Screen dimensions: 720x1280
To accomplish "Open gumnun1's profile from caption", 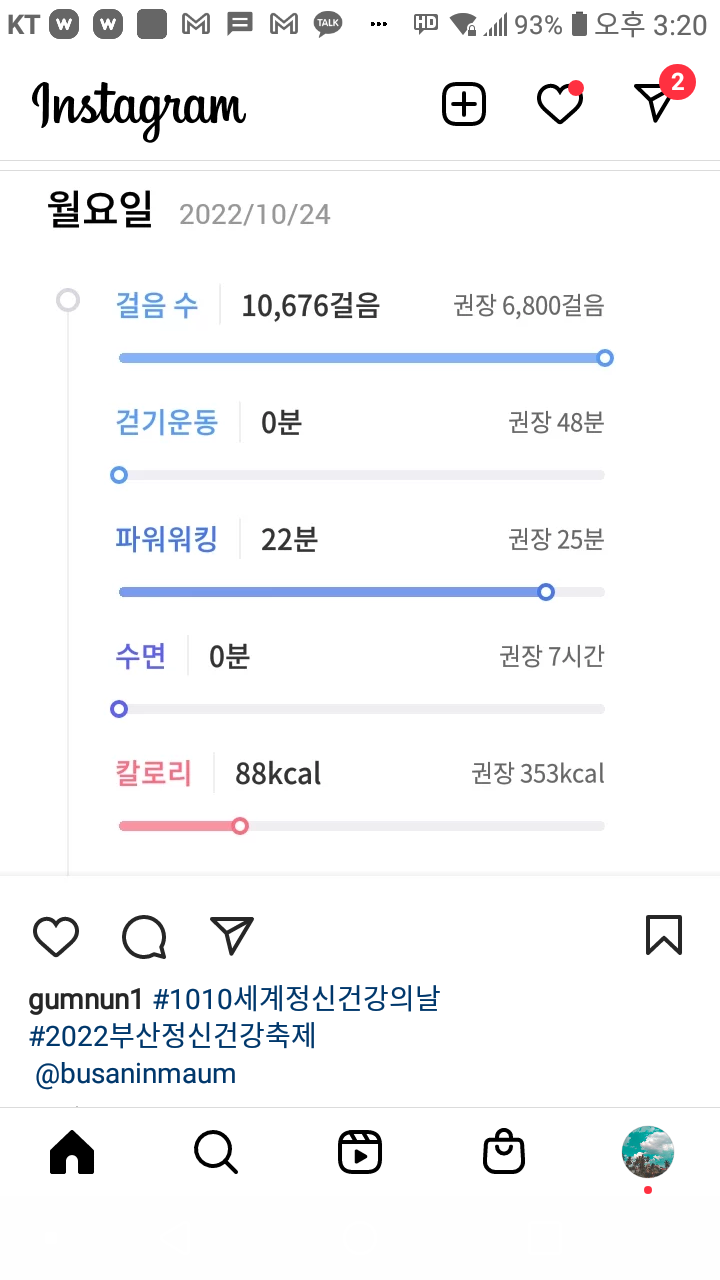I will pos(85,999).
